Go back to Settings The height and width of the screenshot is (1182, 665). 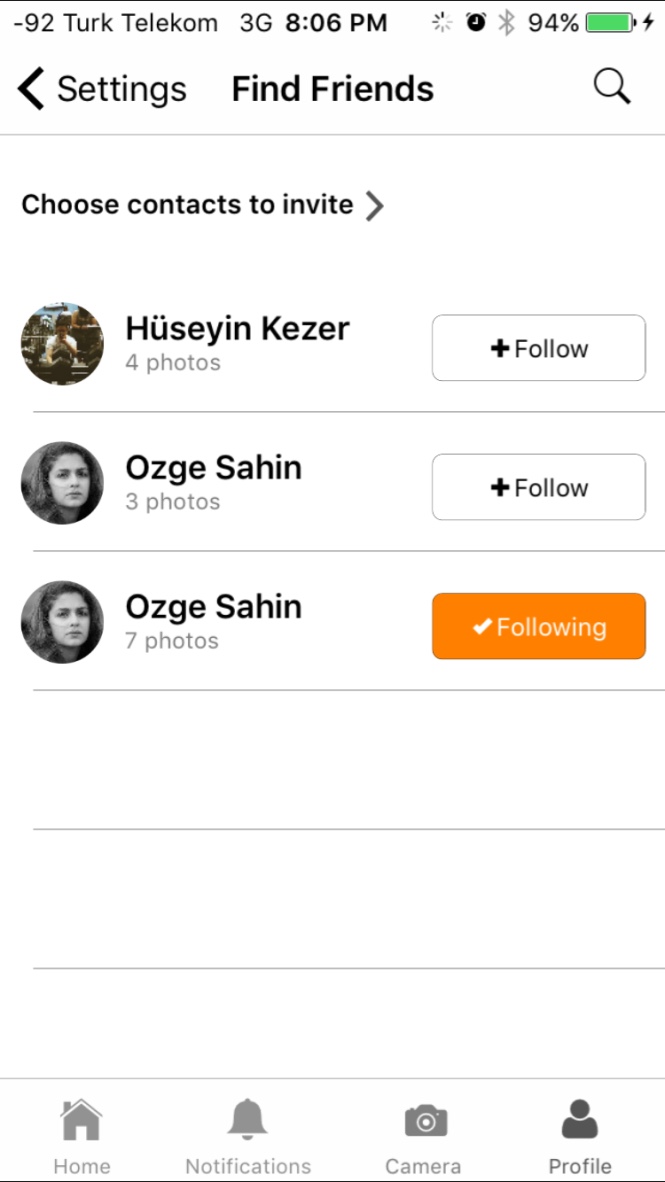tap(100, 89)
